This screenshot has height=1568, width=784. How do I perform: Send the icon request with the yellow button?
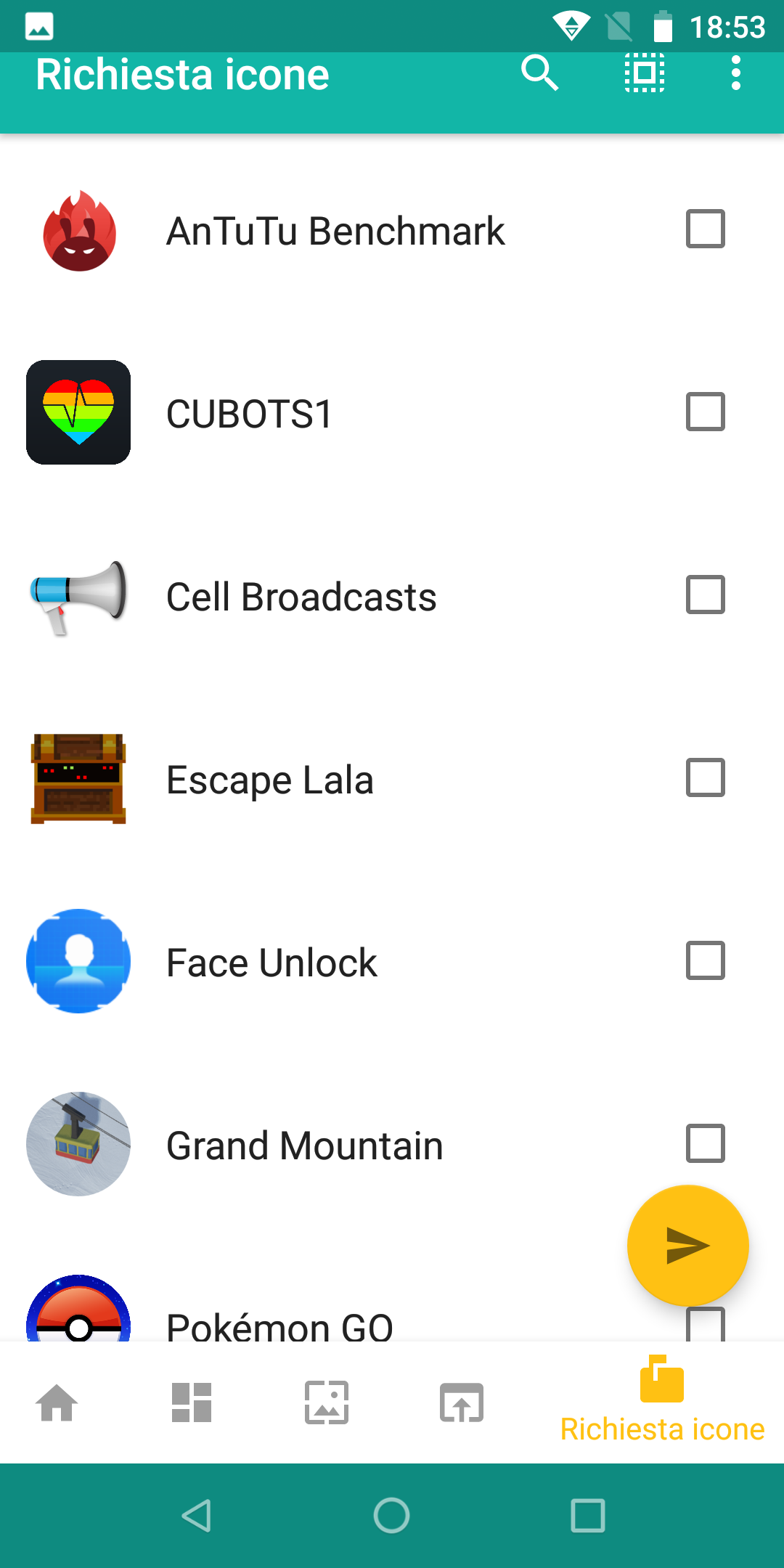(x=687, y=1246)
